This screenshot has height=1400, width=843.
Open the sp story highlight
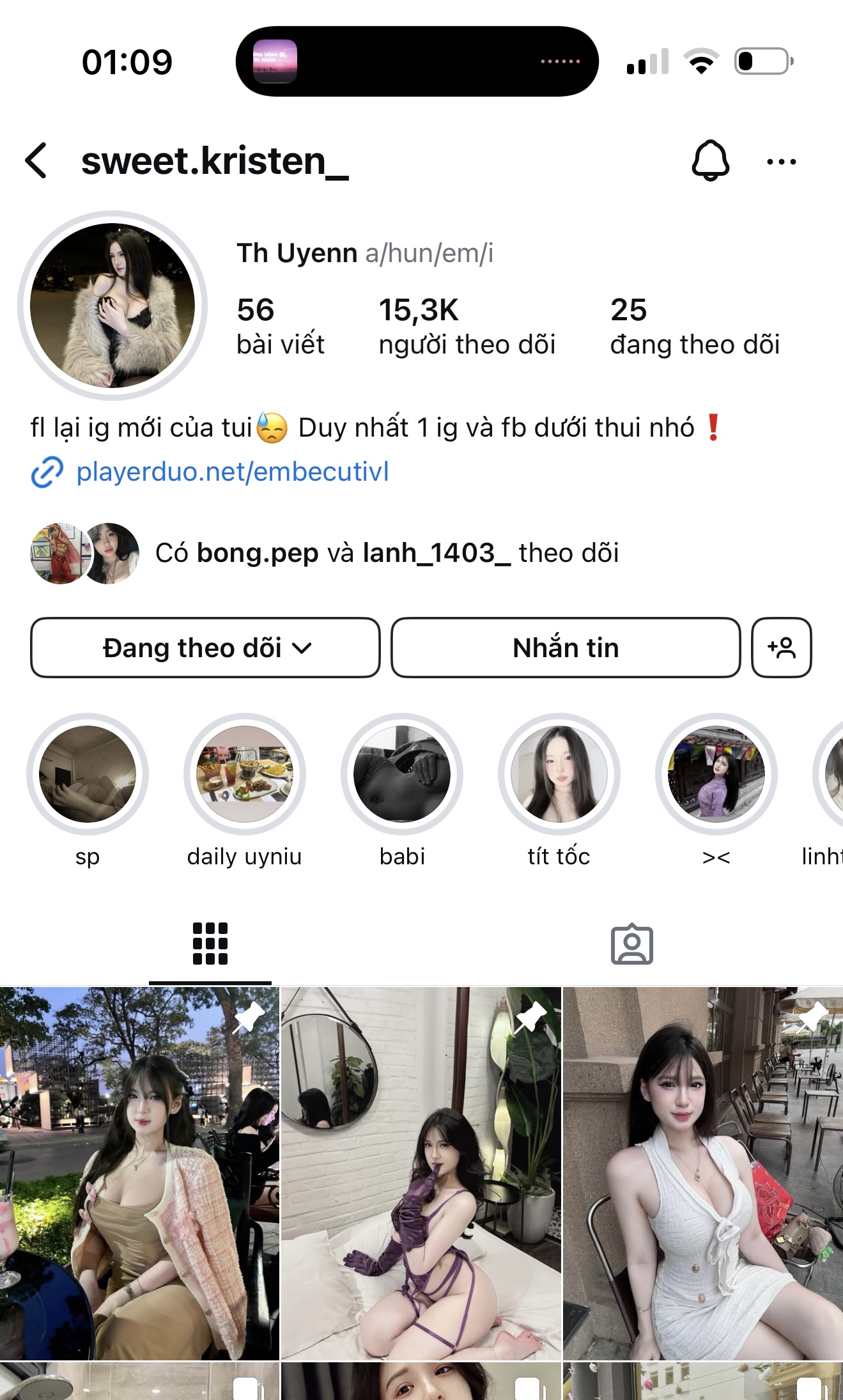[x=88, y=774]
